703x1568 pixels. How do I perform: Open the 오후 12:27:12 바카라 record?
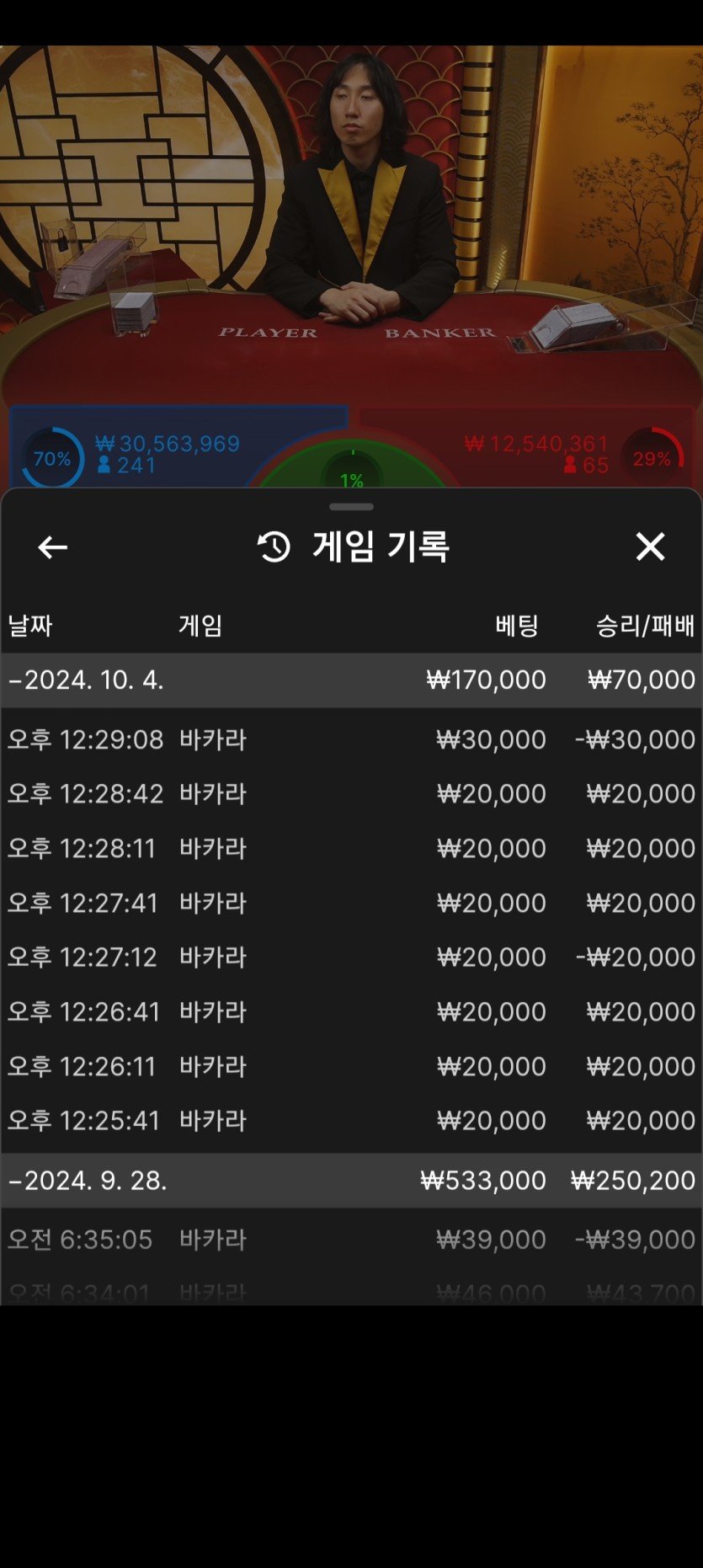[351, 957]
